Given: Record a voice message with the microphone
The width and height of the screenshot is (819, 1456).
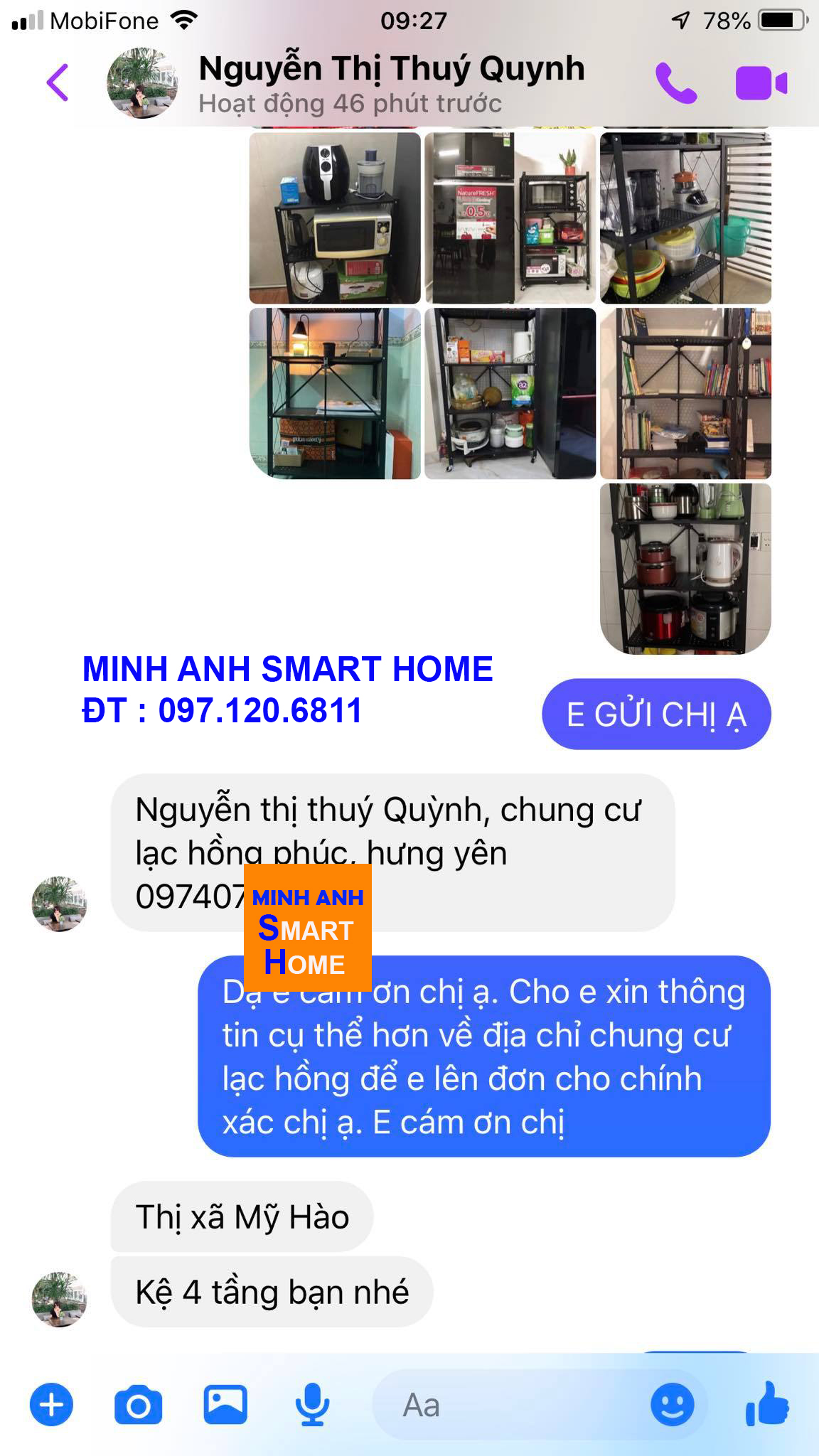Looking at the screenshot, I should pyautogui.click(x=312, y=1405).
